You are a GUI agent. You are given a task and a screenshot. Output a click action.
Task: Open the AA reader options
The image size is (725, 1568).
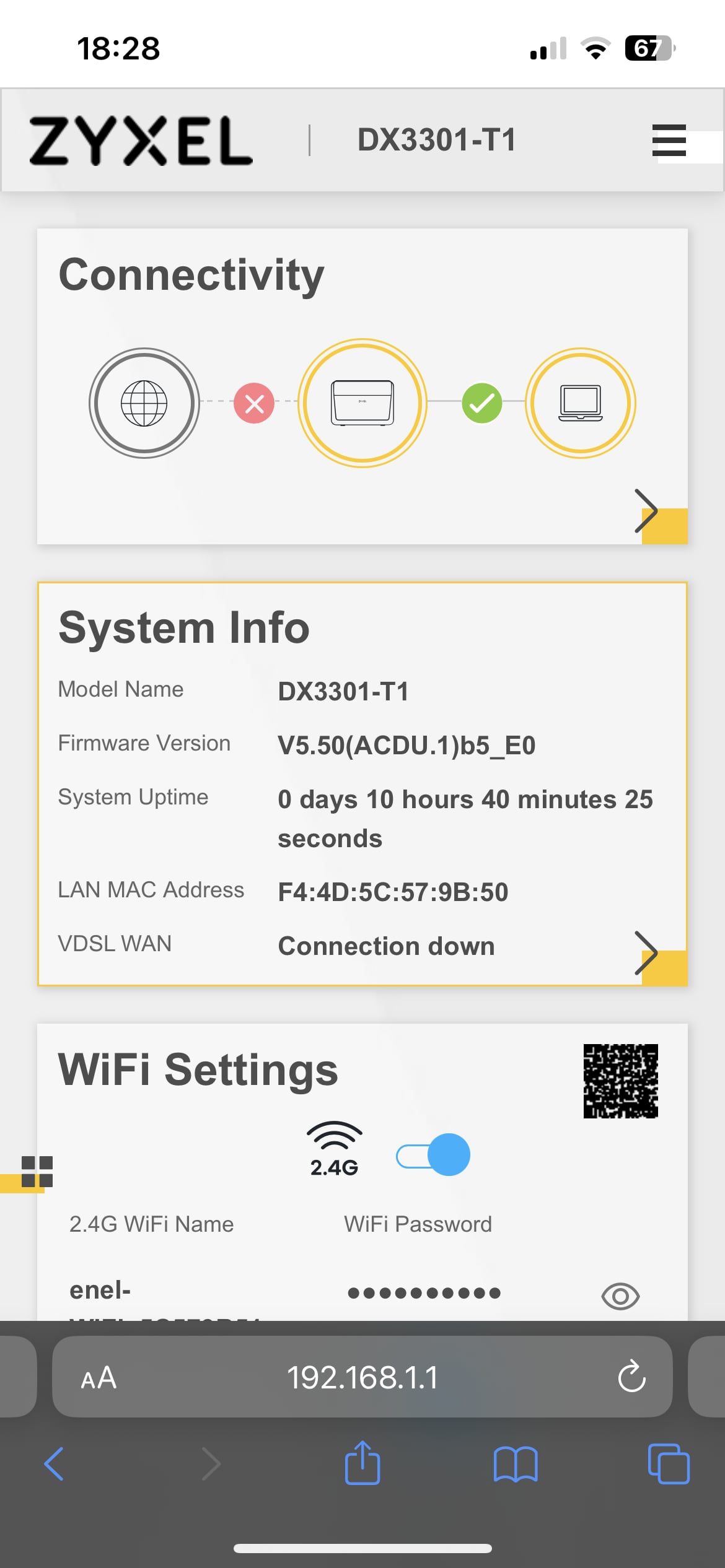pos(99,1379)
